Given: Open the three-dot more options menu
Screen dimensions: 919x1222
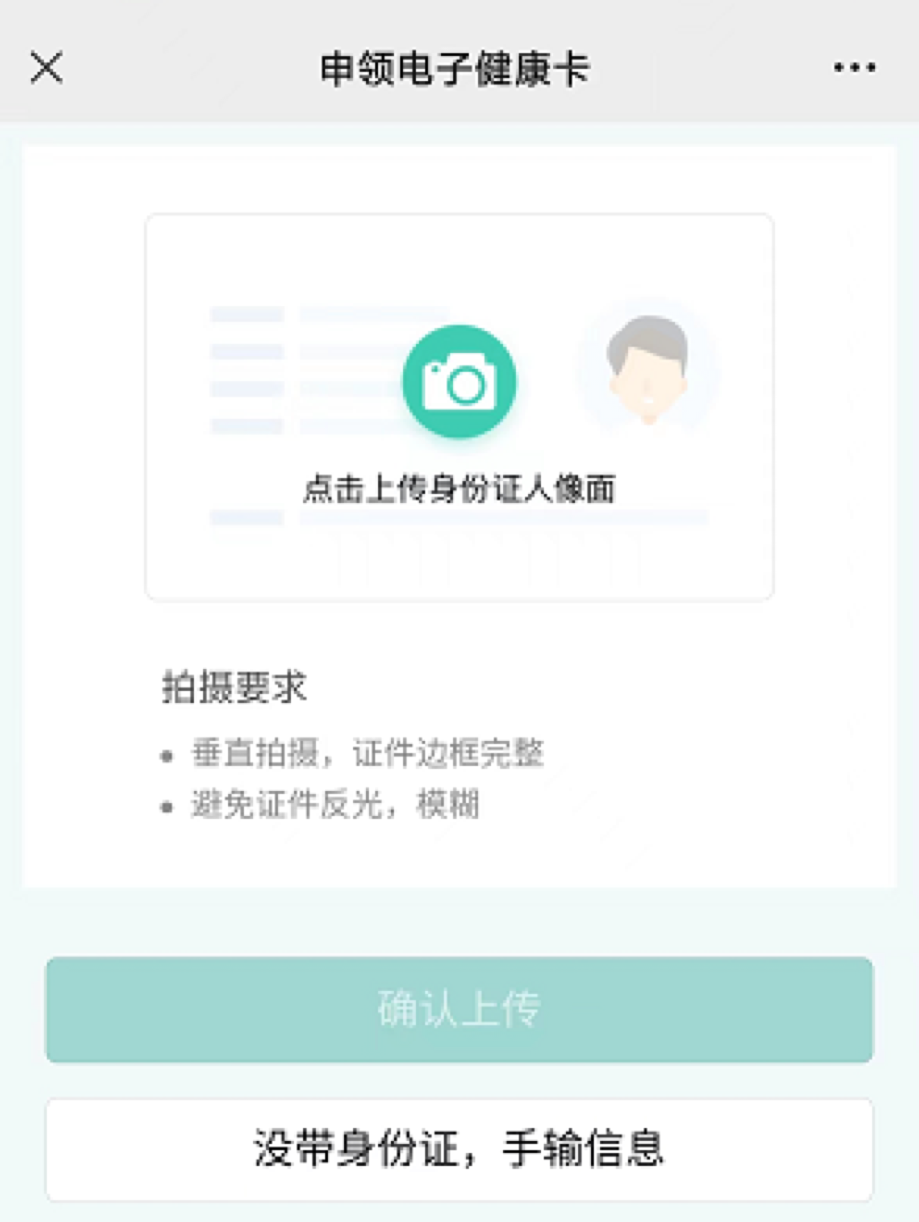Looking at the screenshot, I should (x=854, y=68).
